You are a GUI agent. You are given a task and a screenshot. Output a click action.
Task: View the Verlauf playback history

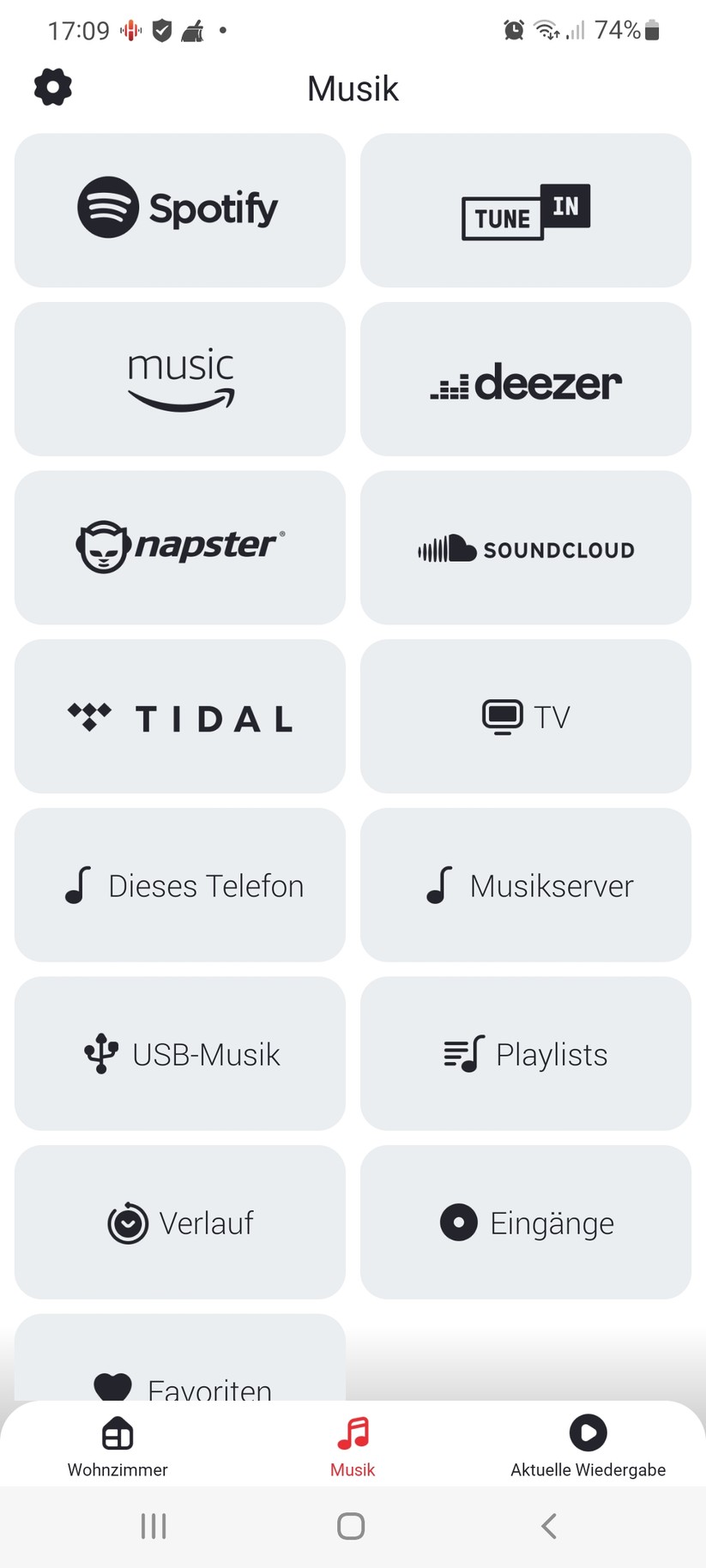click(x=179, y=1222)
